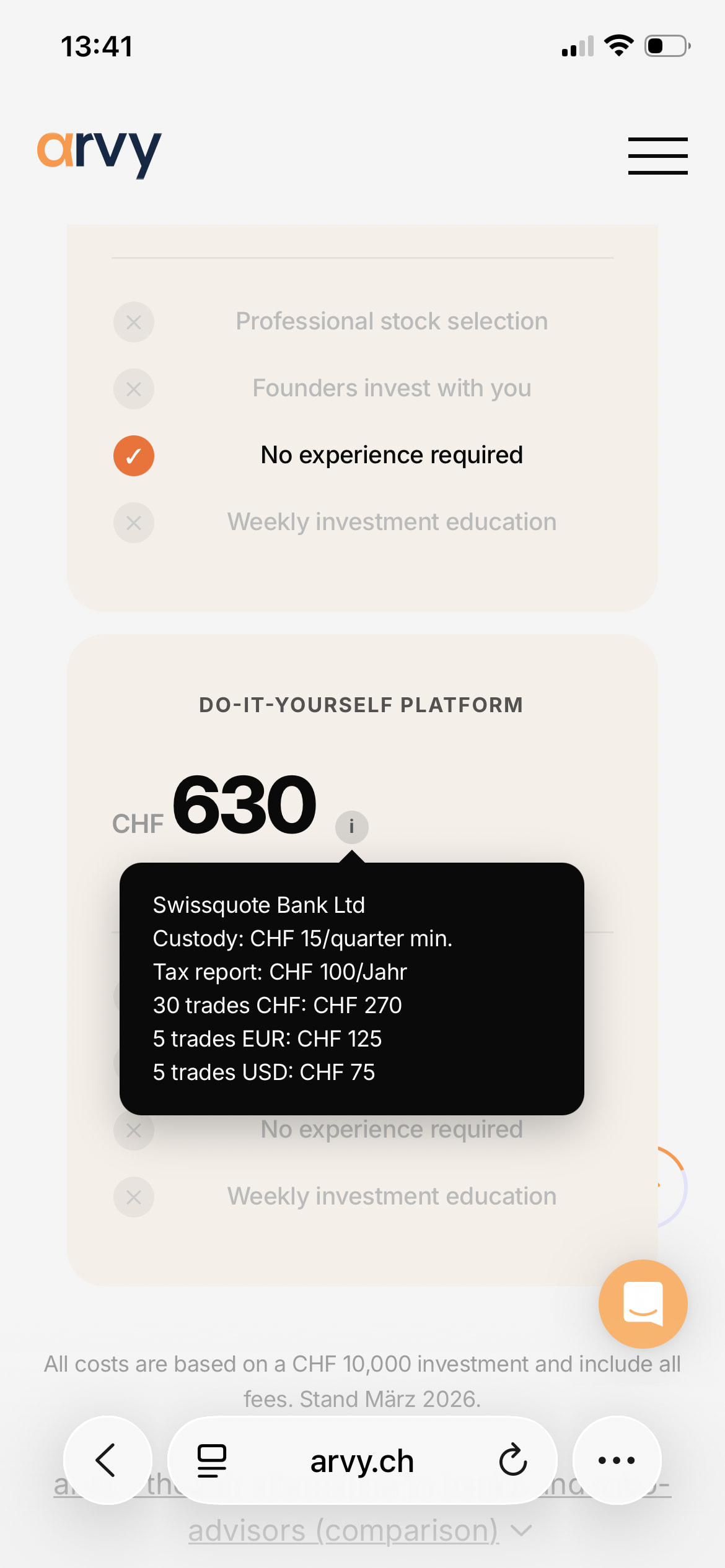Image resolution: width=725 pixels, height=1568 pixels.
Task: Reload the arvy.ch page
Action: (x=513, y=1460)
